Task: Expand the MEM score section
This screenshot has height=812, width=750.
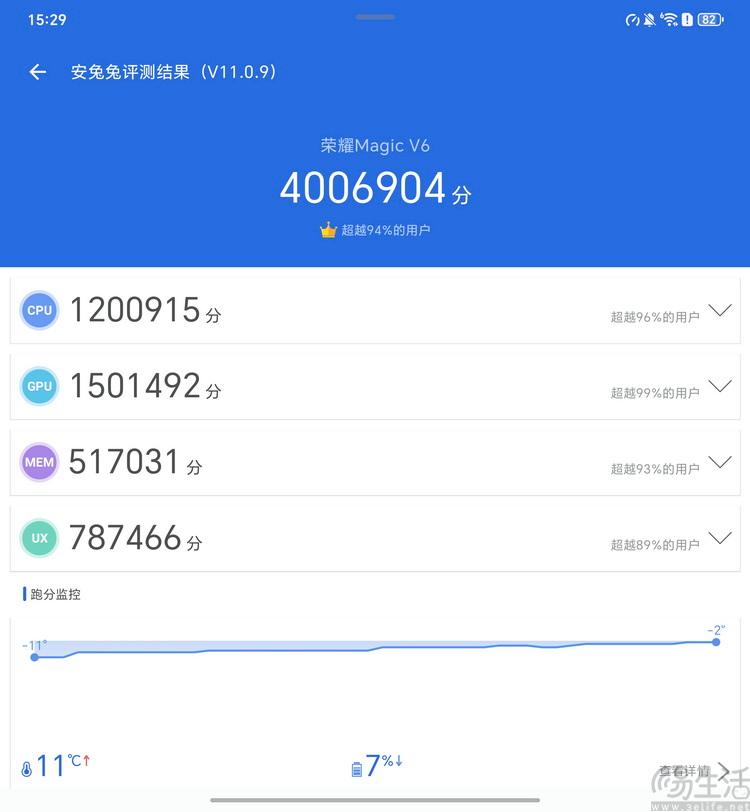Action: tap(719, 462)
